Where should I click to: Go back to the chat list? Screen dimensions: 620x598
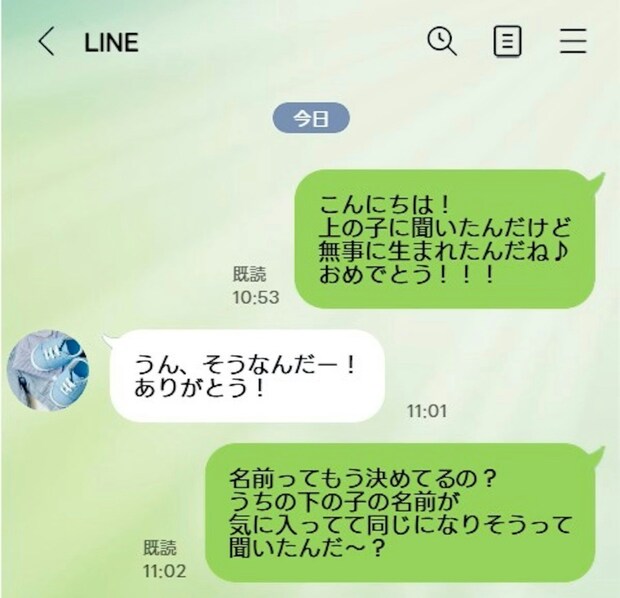(x=46, y=42)
